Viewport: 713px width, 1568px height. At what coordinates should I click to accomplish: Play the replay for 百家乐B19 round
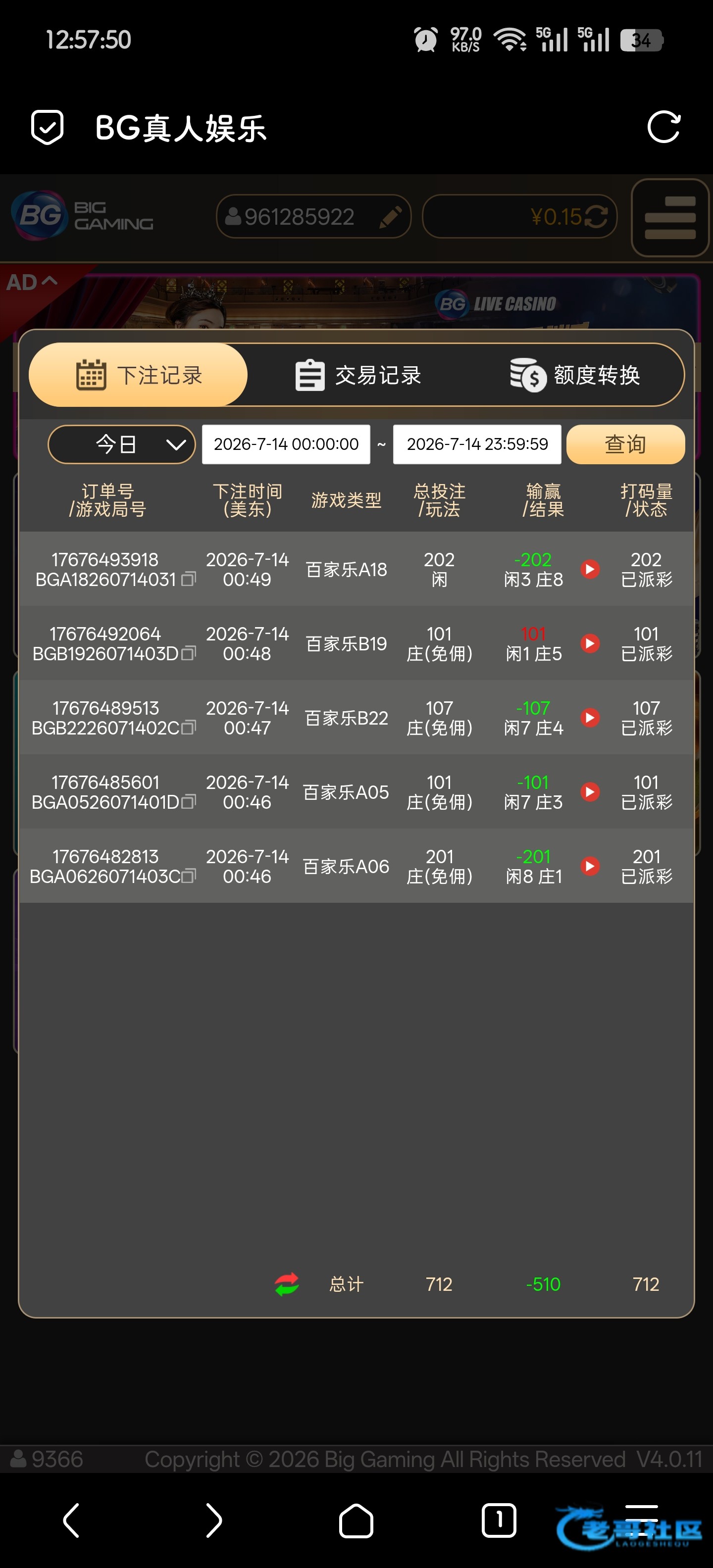click(x=589, y=643)
